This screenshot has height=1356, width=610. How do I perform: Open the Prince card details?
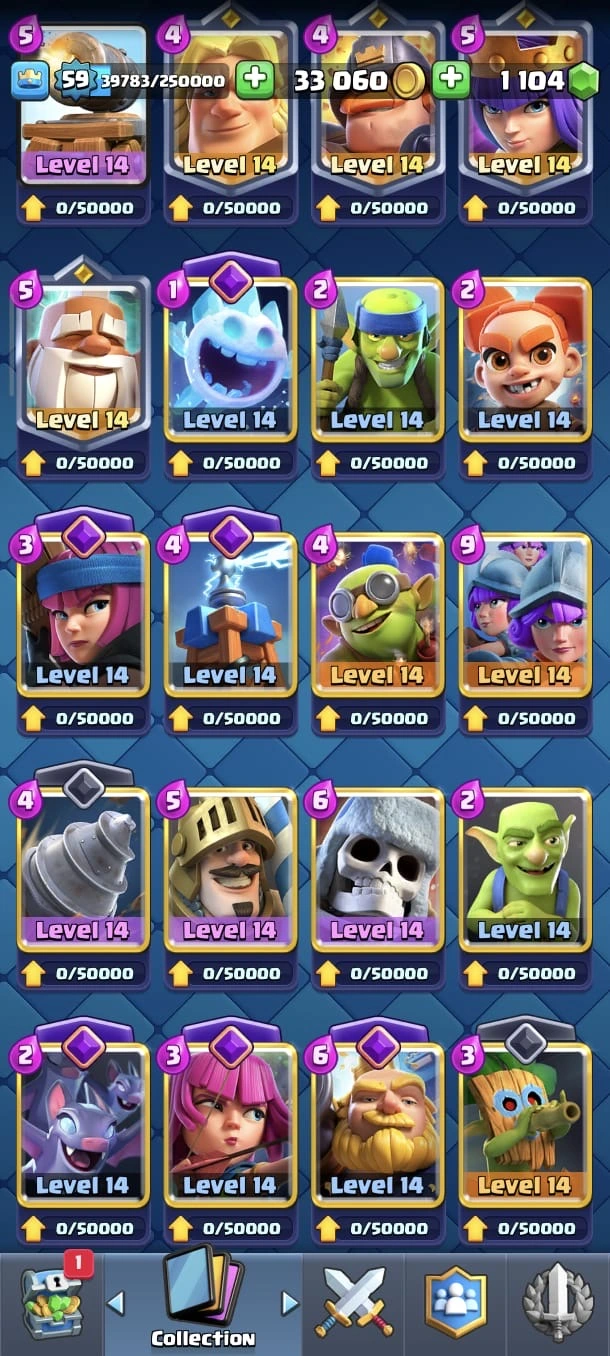click(230, 870)
